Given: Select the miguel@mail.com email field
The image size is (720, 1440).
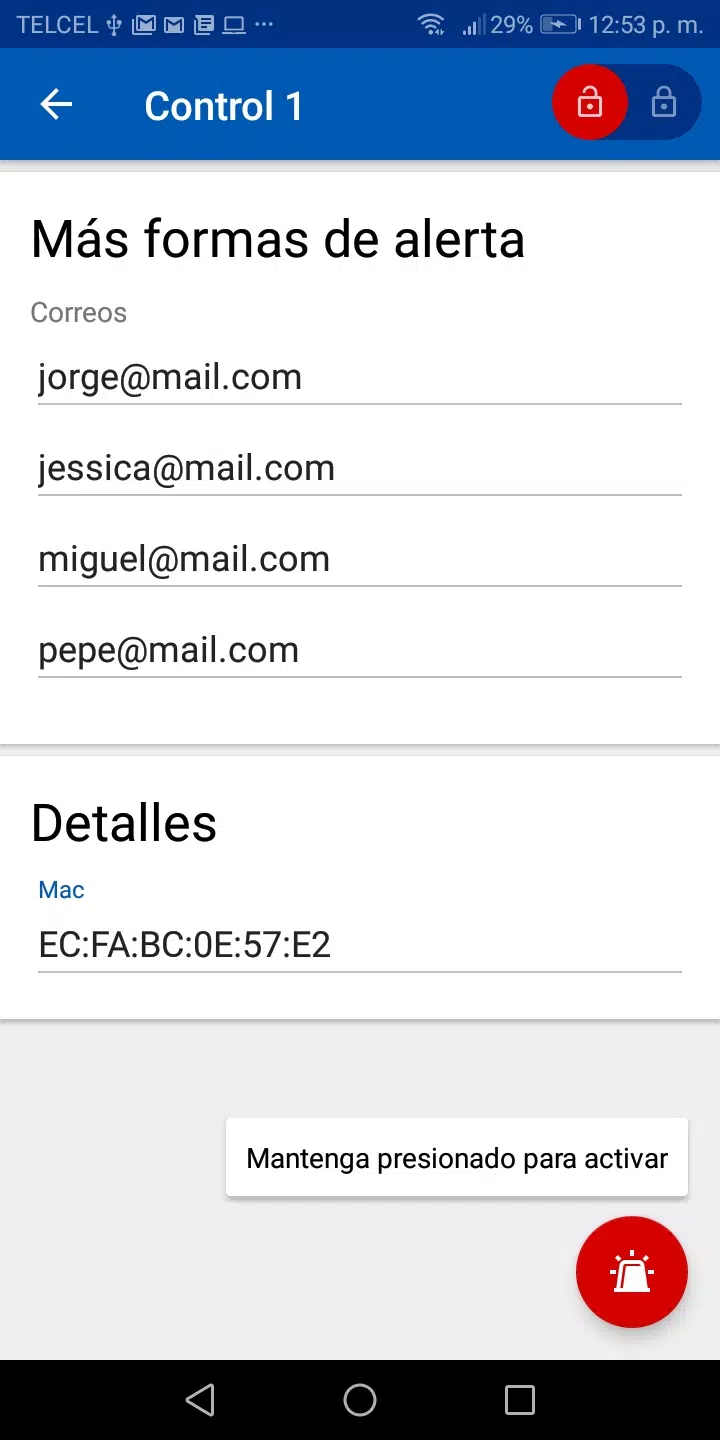Looking at the screenshot, I should (x=359, y=560).
